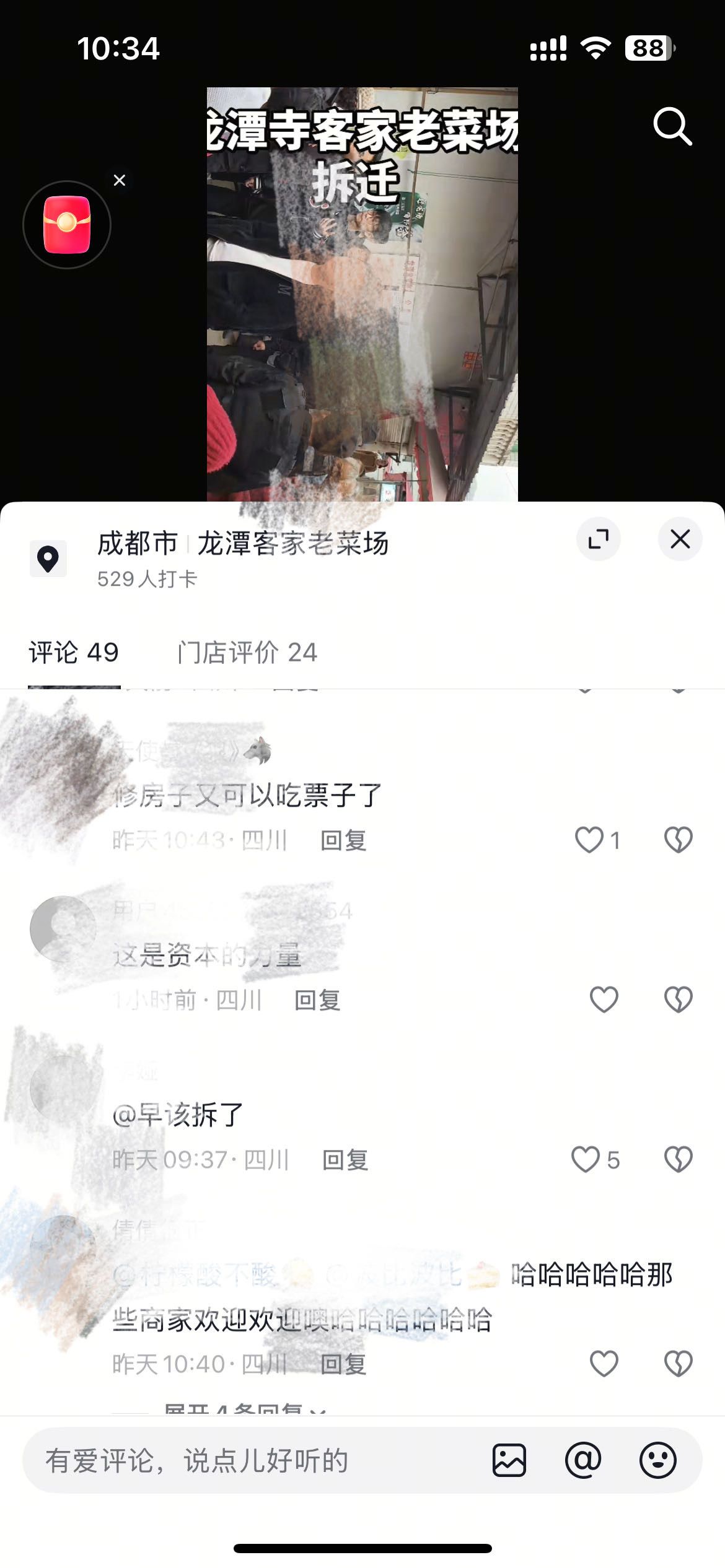Reply to comment 这是资本的力量
Image resolution: width=725 pixels, height=1568 pixels.
tap(317, 1000)
